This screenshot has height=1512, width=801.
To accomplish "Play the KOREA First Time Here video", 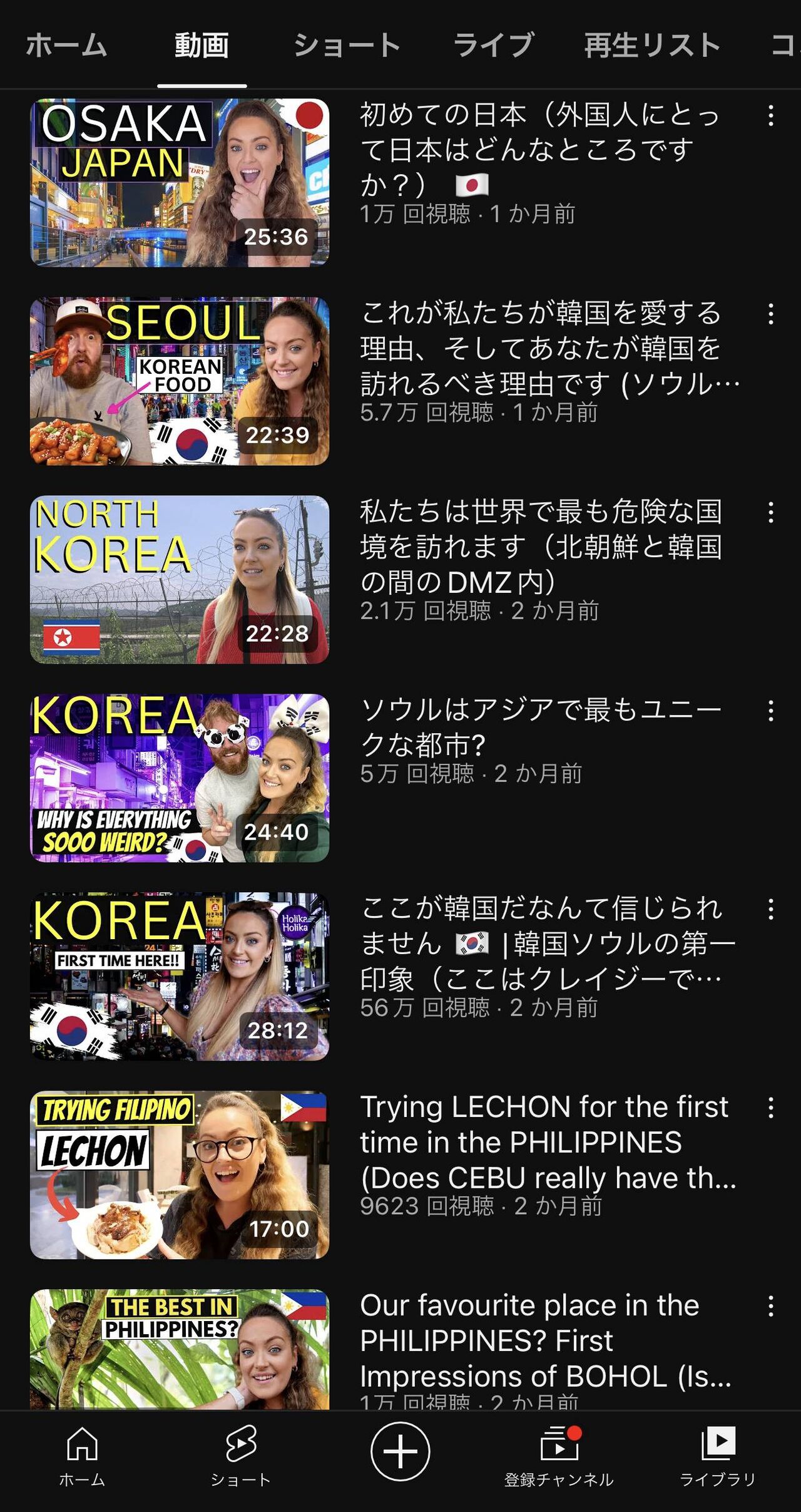I will tap(180, 976).
